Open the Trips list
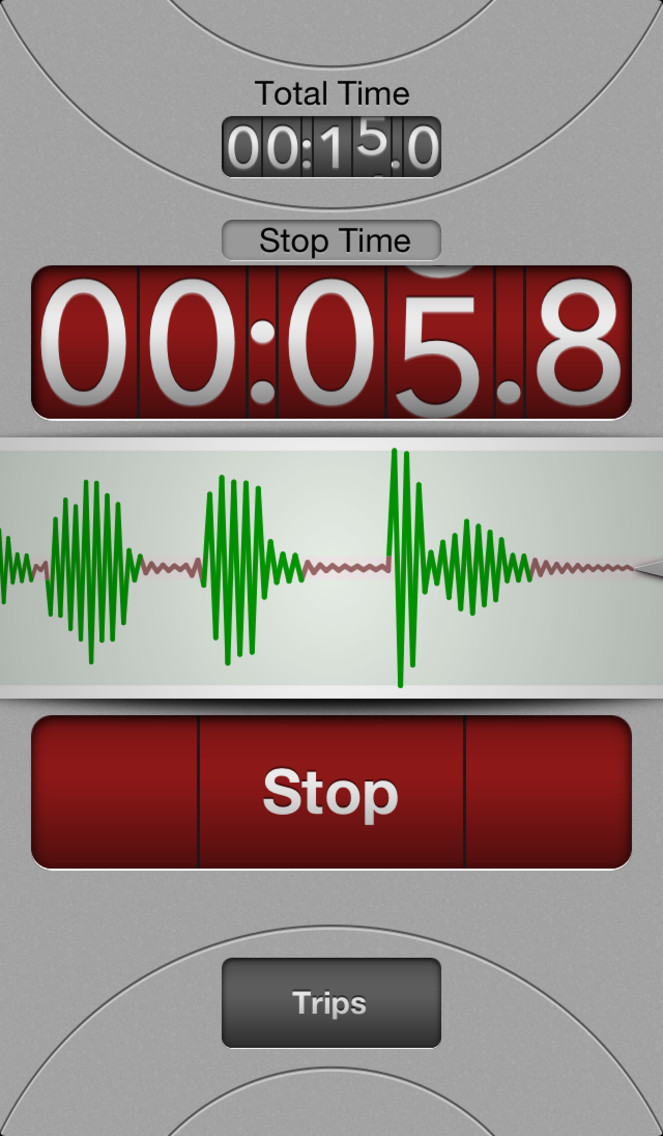 coord(331,1003)
